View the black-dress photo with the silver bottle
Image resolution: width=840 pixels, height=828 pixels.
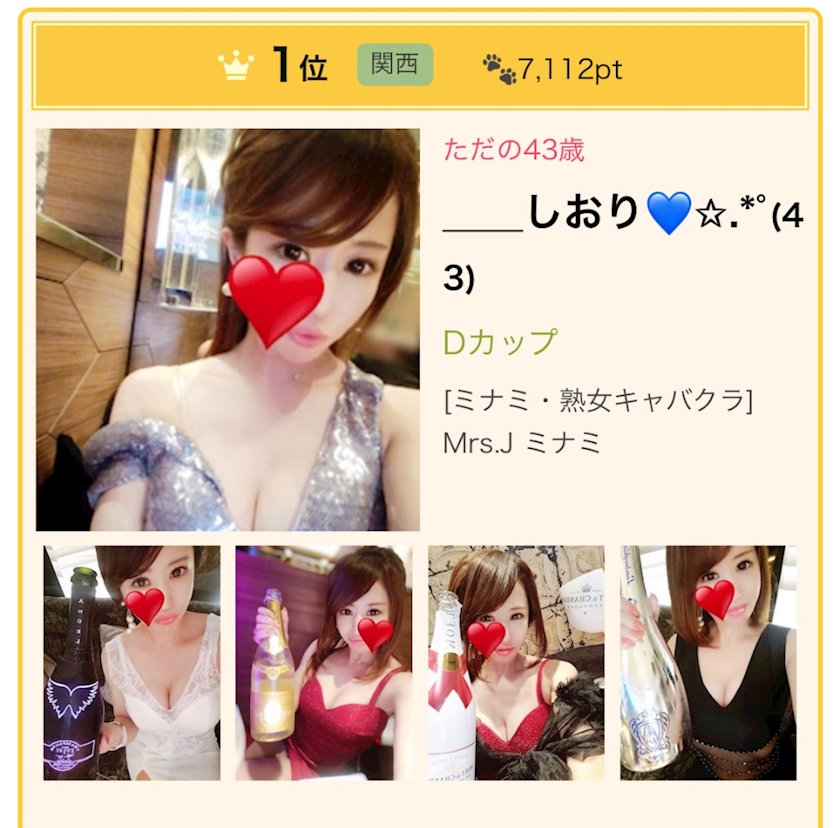pos(708,663)
